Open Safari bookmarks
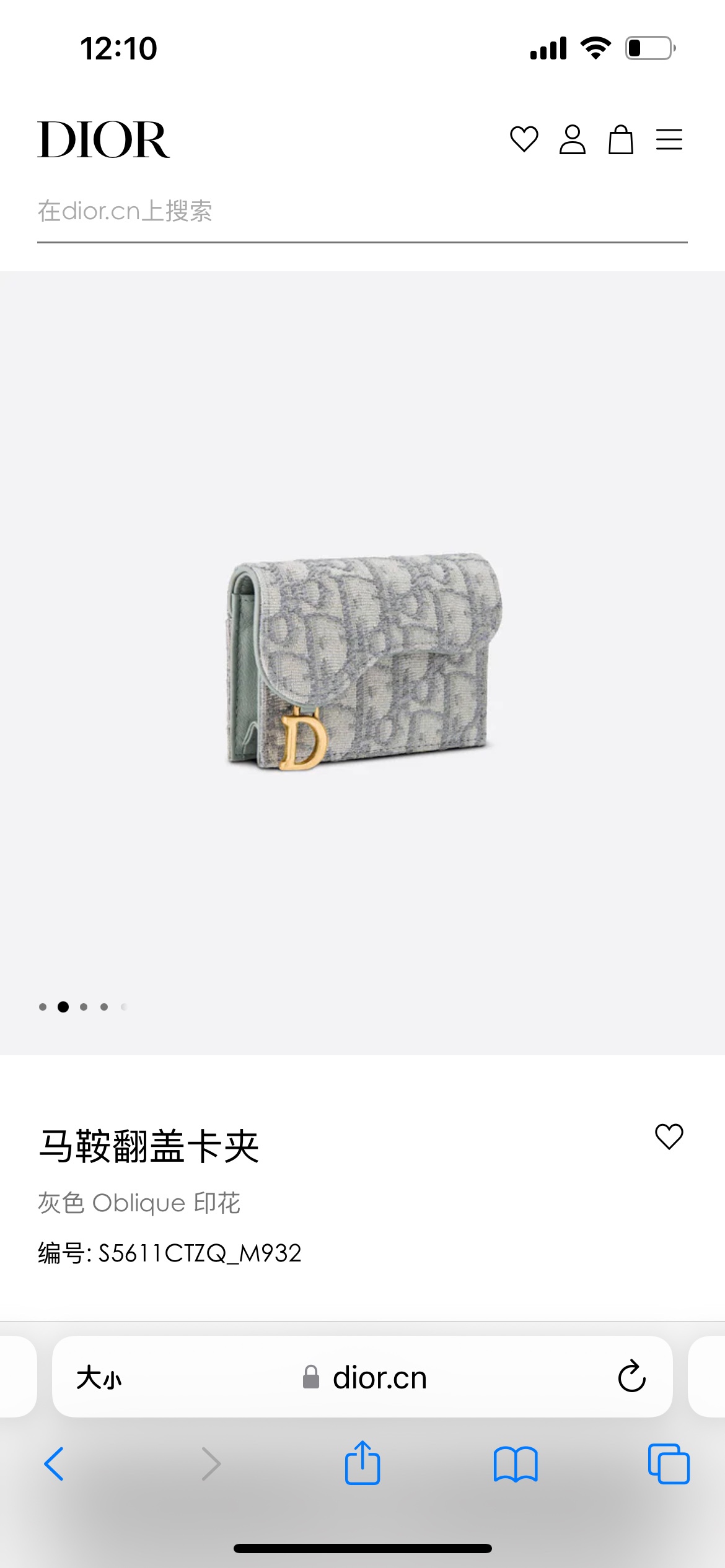Viewport: 725px width, 1568px height. coord(516,1464)
